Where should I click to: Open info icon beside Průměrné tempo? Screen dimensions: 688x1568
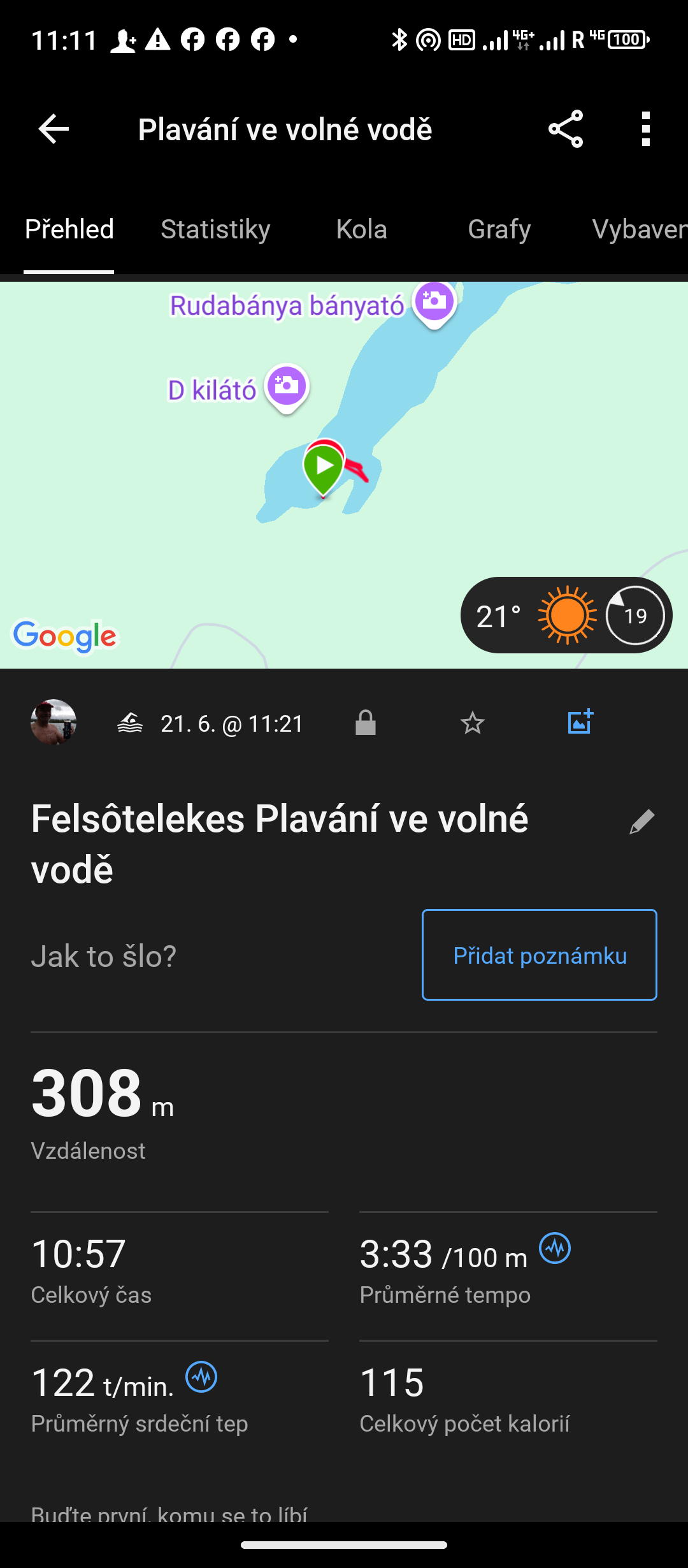555,1248
